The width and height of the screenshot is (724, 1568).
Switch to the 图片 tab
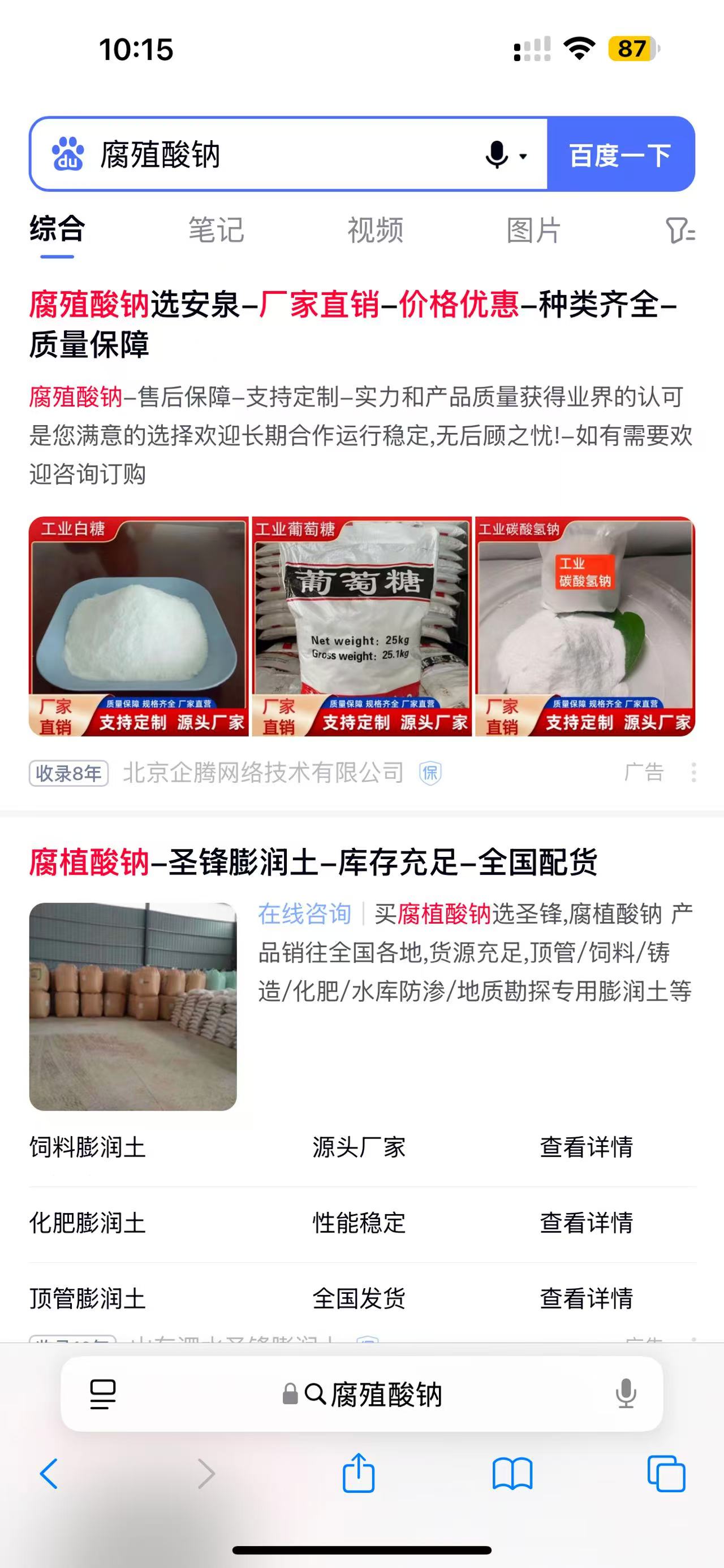point(533,230)
